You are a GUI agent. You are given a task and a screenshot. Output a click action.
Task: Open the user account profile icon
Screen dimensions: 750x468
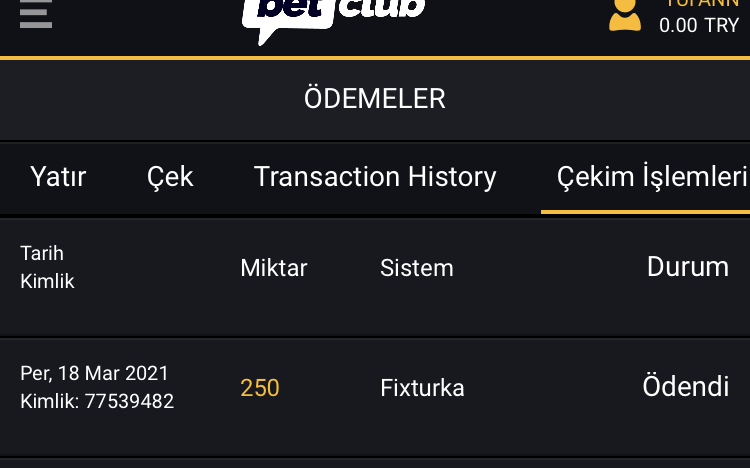point(625,14)
